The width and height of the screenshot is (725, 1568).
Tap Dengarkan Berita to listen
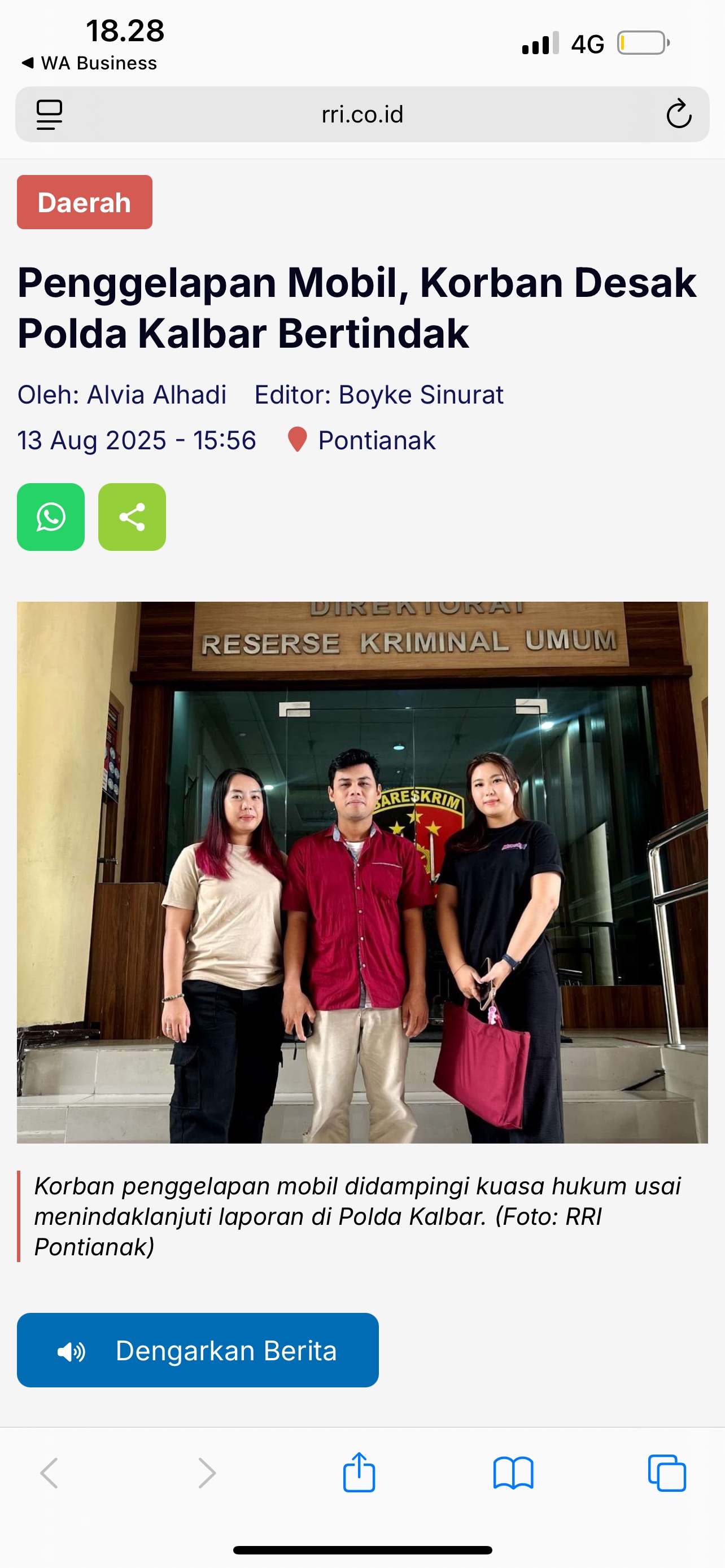(198, 1350)
